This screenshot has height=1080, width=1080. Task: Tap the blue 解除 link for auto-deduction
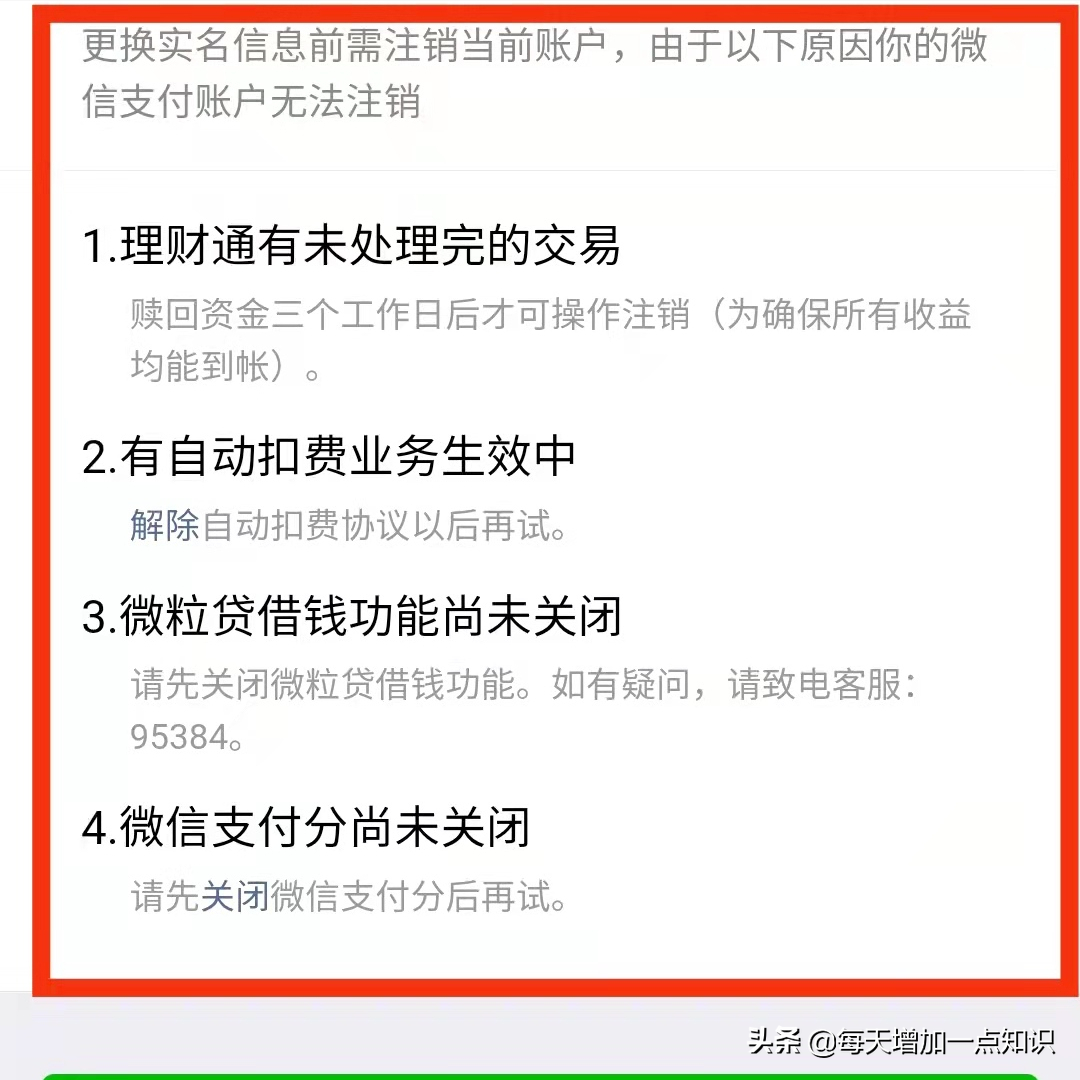point(165,525)
